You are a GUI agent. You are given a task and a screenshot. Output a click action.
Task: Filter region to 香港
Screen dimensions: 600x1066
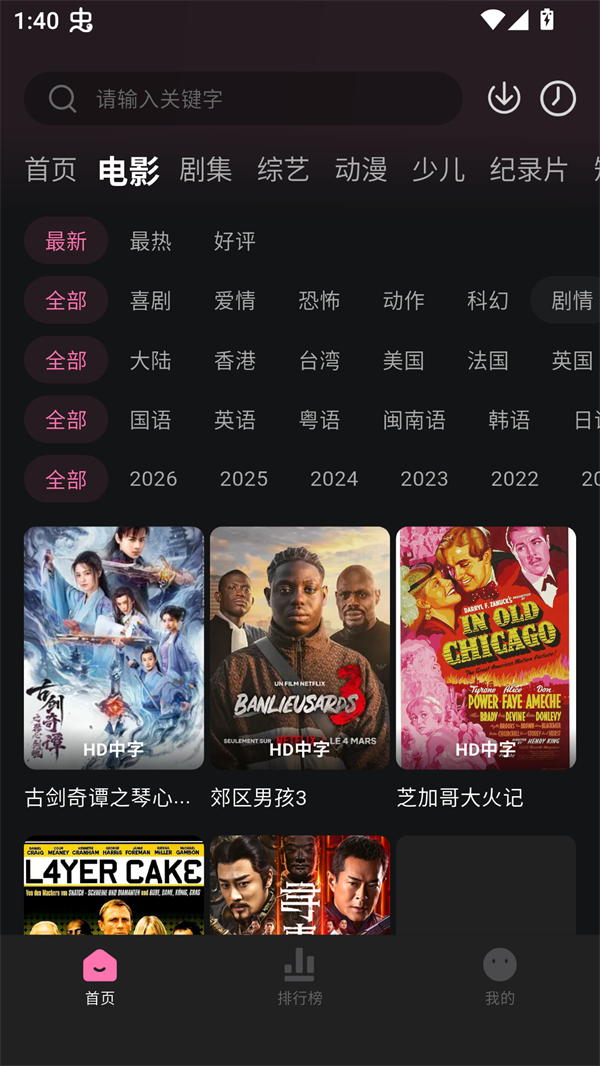click(x=235, y=360)
